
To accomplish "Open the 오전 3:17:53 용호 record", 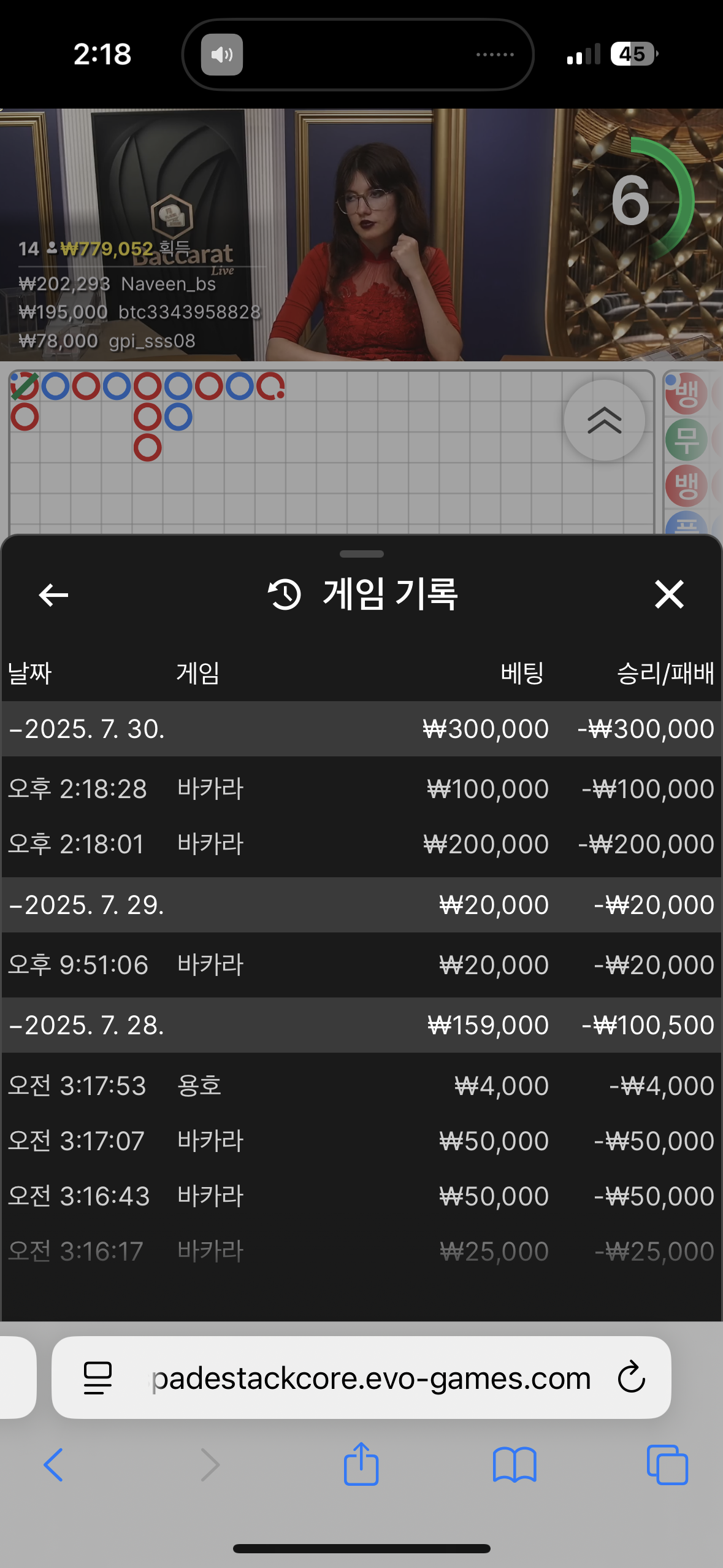I will pos(361,1085).
